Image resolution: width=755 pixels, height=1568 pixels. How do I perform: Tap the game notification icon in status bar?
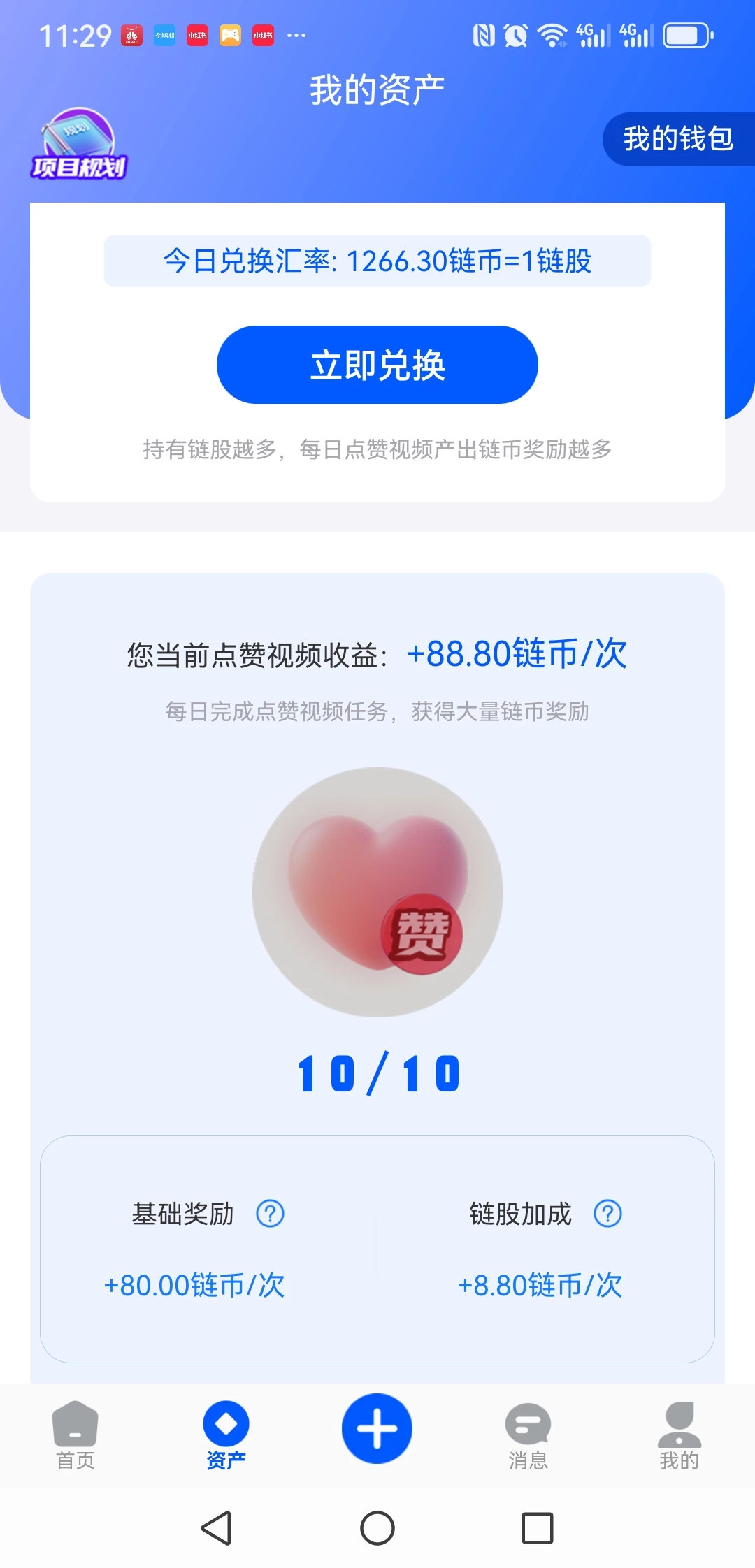point(231,34)
